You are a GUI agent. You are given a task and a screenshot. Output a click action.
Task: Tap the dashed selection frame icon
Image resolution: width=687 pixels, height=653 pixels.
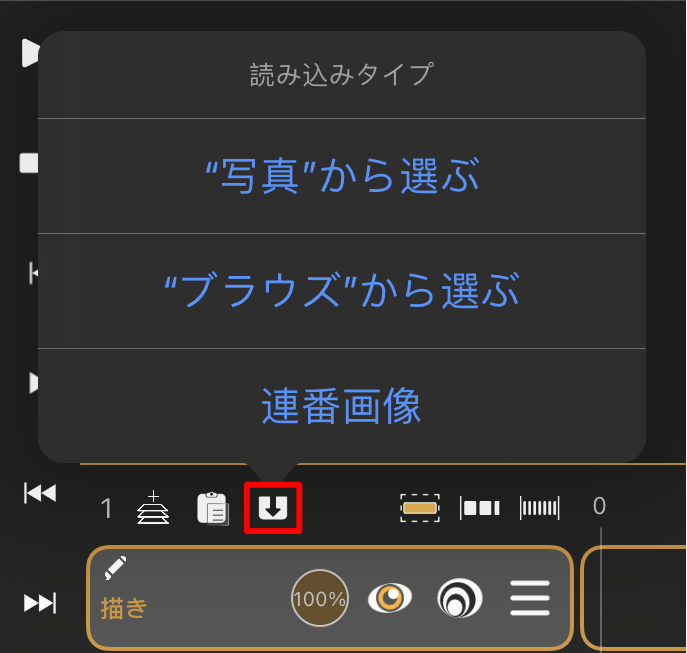click(x=420, y=508)
